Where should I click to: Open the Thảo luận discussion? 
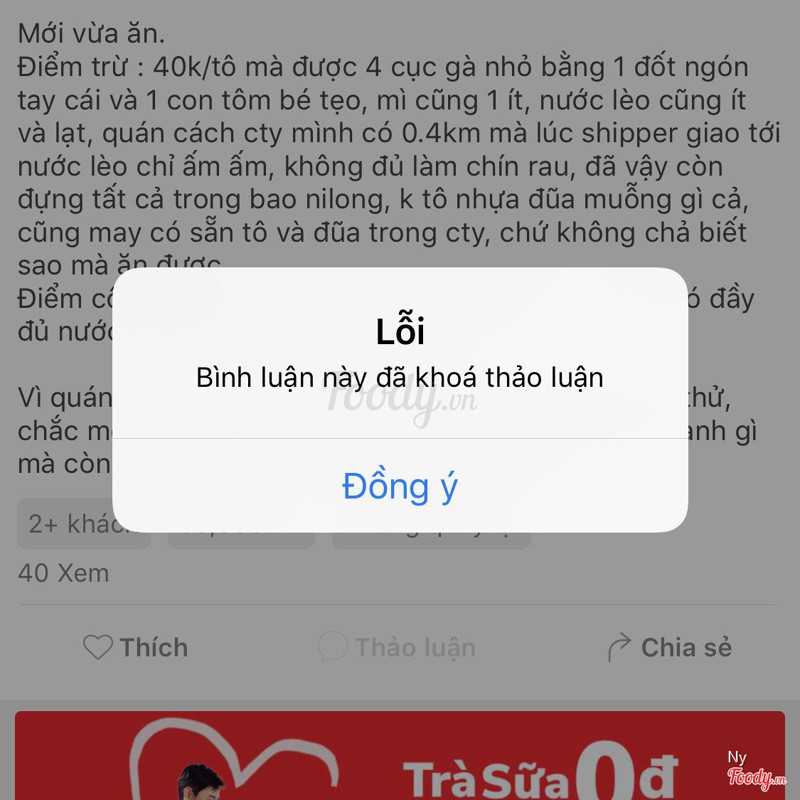click(x=397, y=647)
